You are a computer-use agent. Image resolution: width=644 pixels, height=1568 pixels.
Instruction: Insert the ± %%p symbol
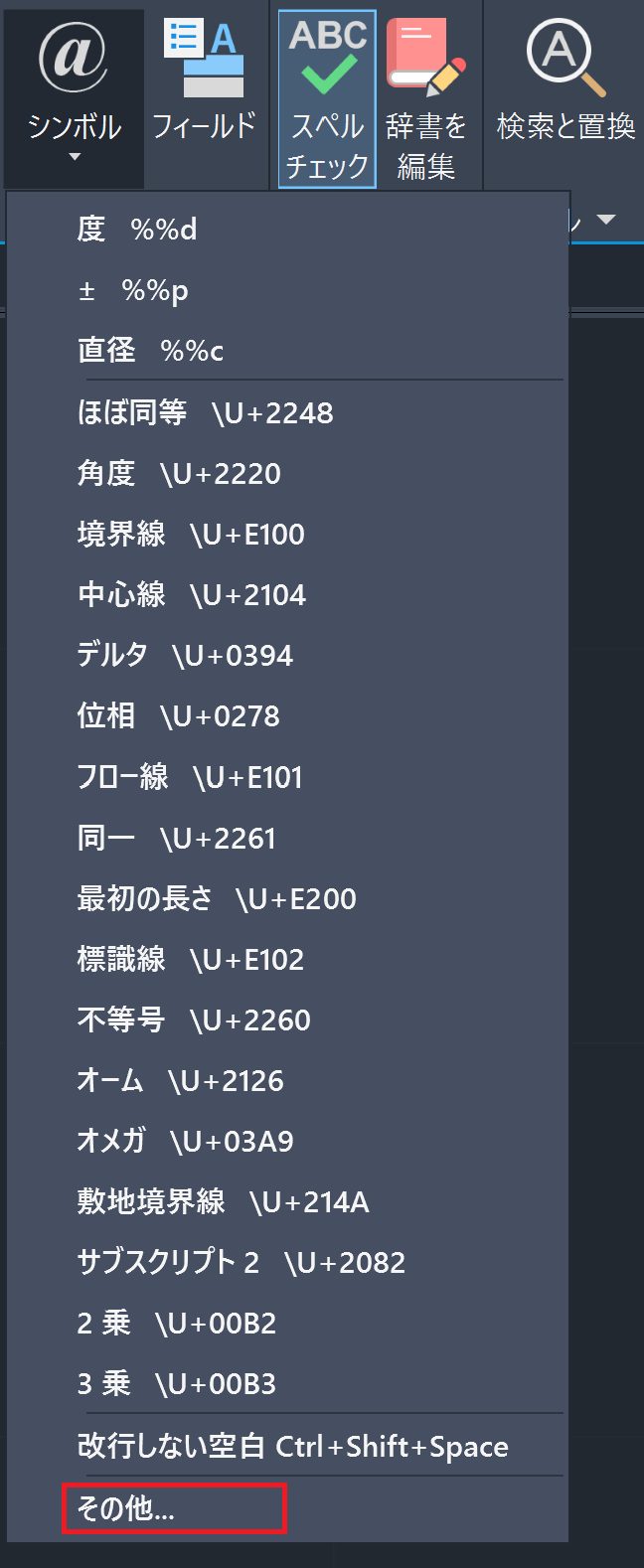pos(133,290)
